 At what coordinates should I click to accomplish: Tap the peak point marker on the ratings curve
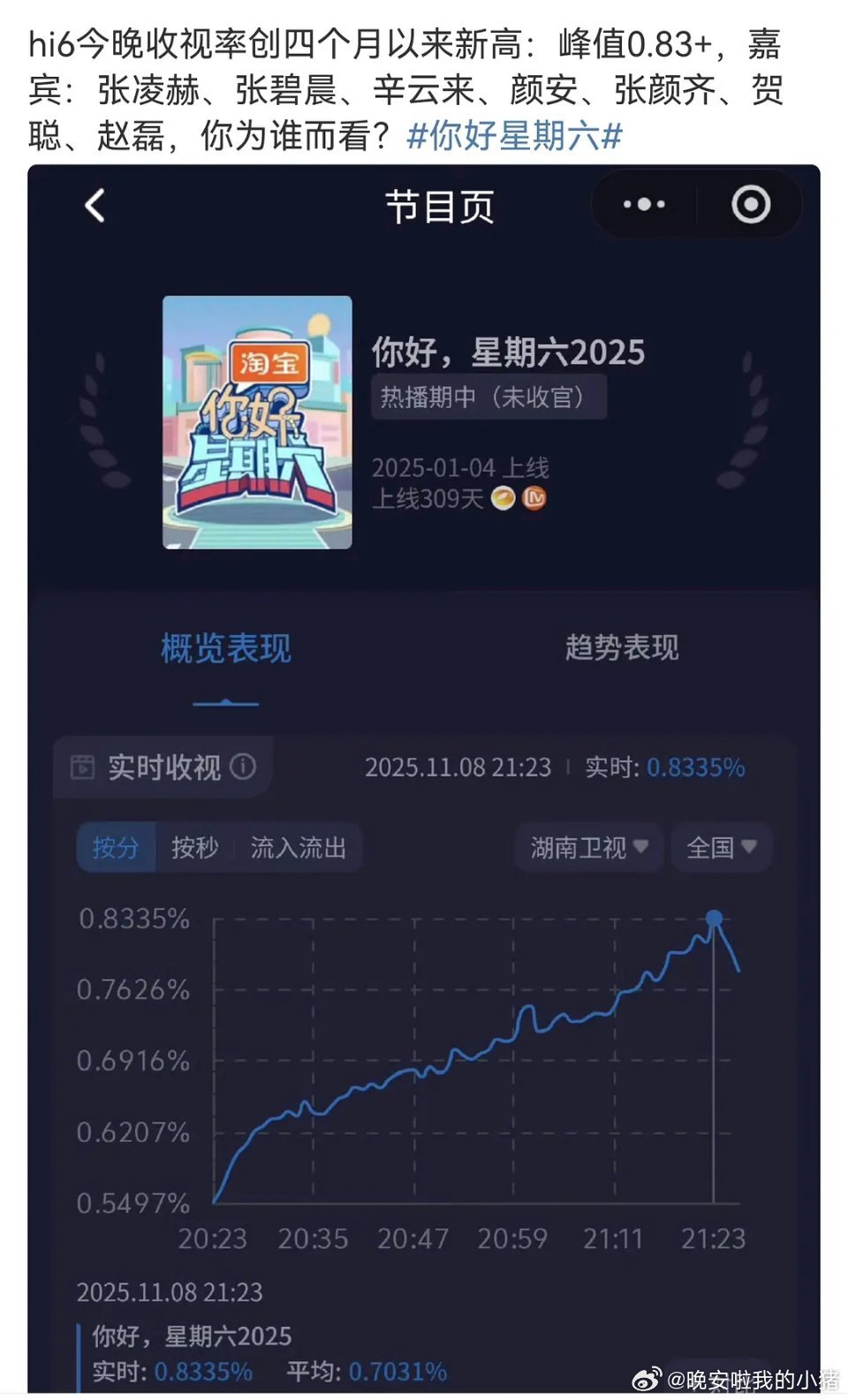coord(714,919)
